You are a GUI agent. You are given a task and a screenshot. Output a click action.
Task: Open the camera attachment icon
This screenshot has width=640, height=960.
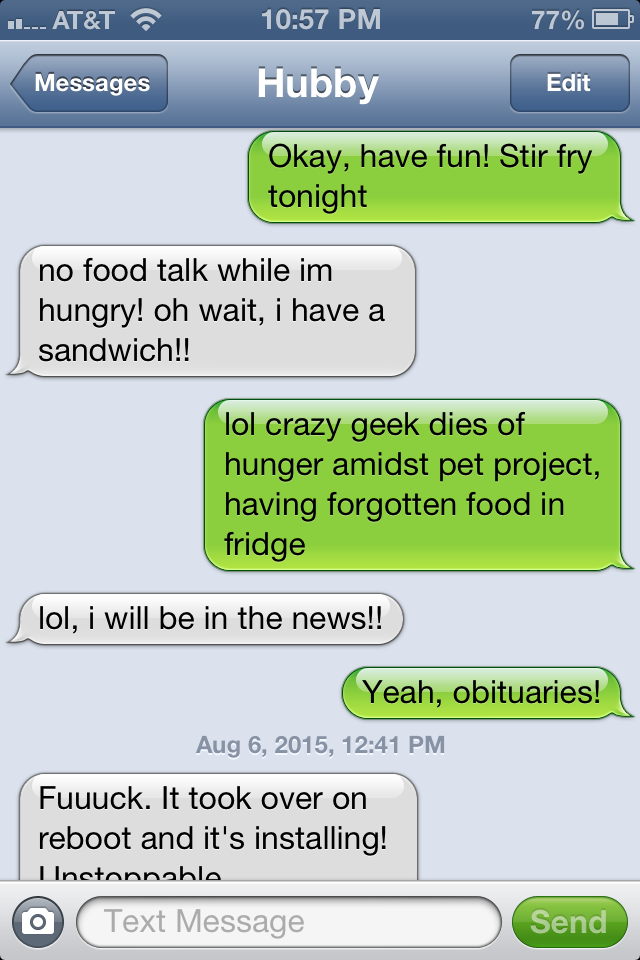(x=38, y=921)
